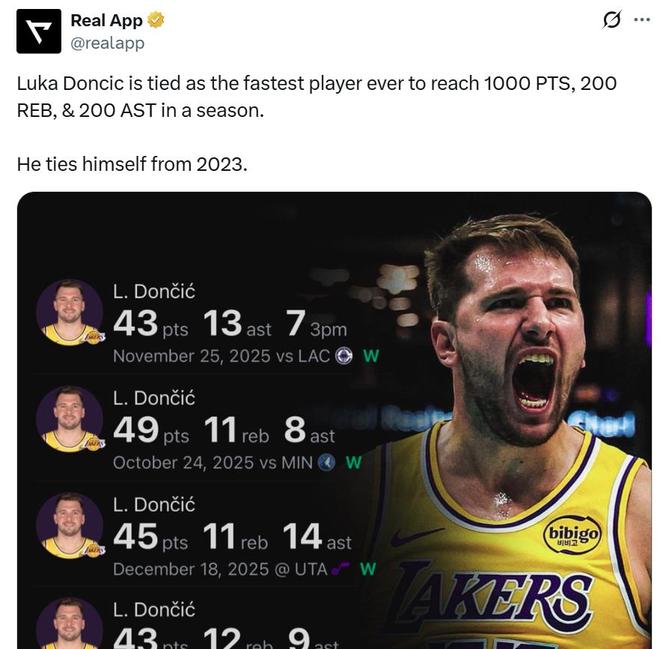View the Luka Doncic stats image

click(334, 420)
